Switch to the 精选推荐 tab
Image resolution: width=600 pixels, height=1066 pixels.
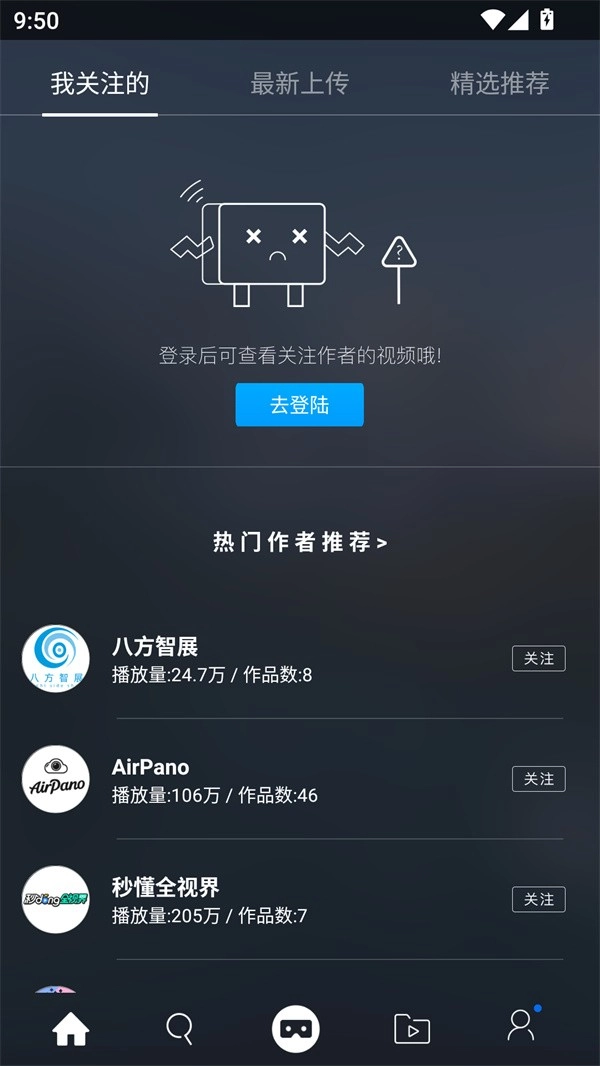[x=499, y=83]
